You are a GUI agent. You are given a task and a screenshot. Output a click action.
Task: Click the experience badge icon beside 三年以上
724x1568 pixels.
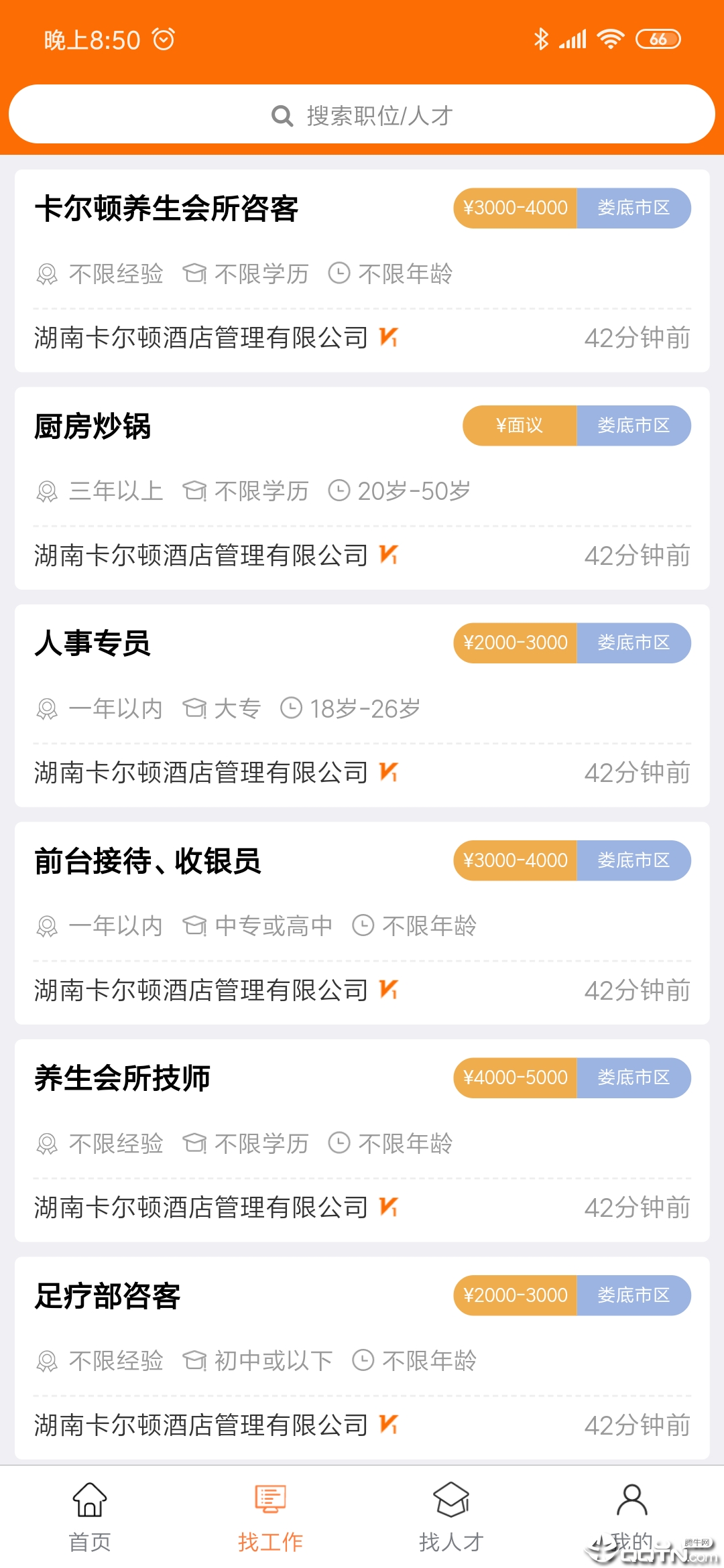click(47, 491)
